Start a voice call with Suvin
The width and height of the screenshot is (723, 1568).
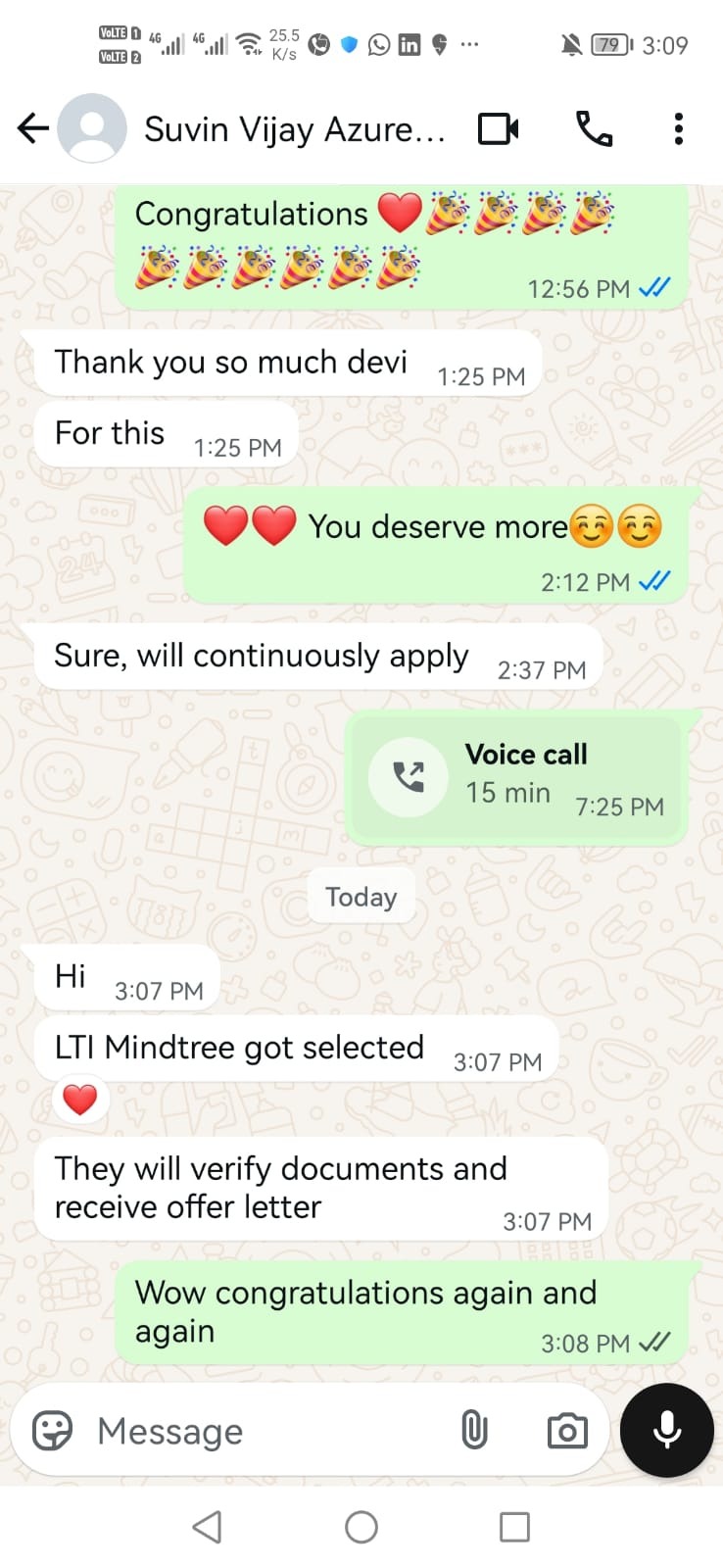(594, 128)
